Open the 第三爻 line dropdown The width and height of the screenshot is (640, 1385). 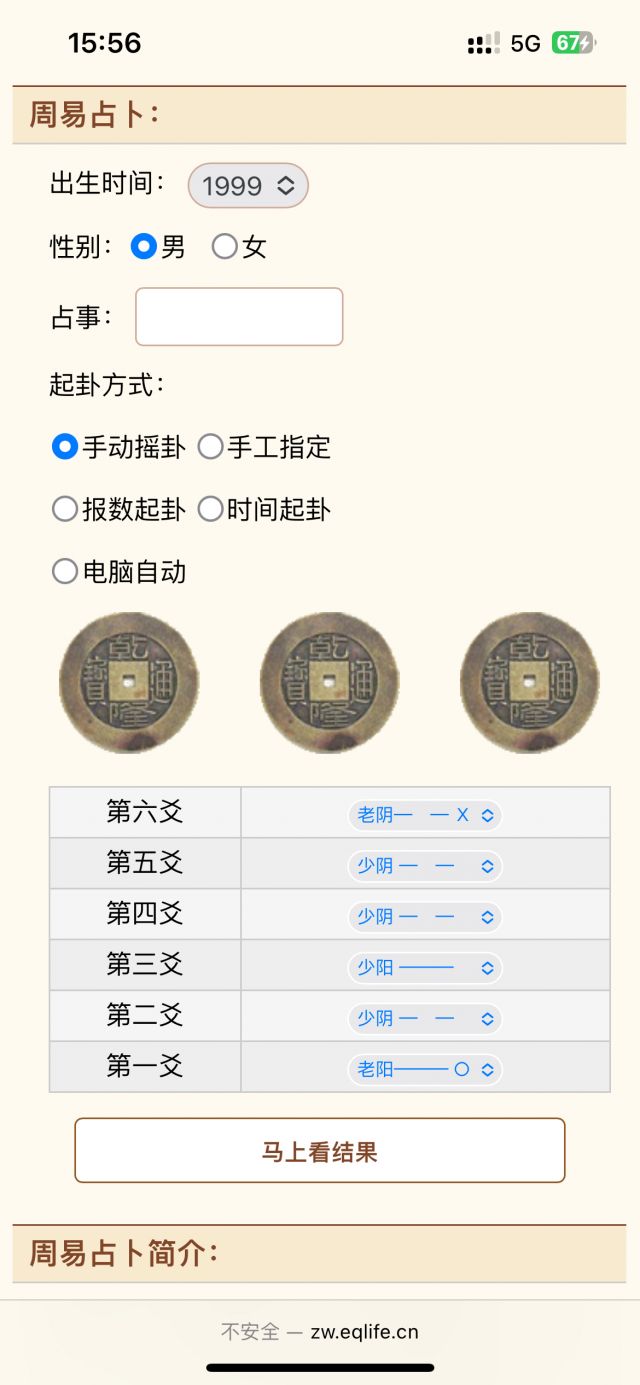[x=425, y=968]
